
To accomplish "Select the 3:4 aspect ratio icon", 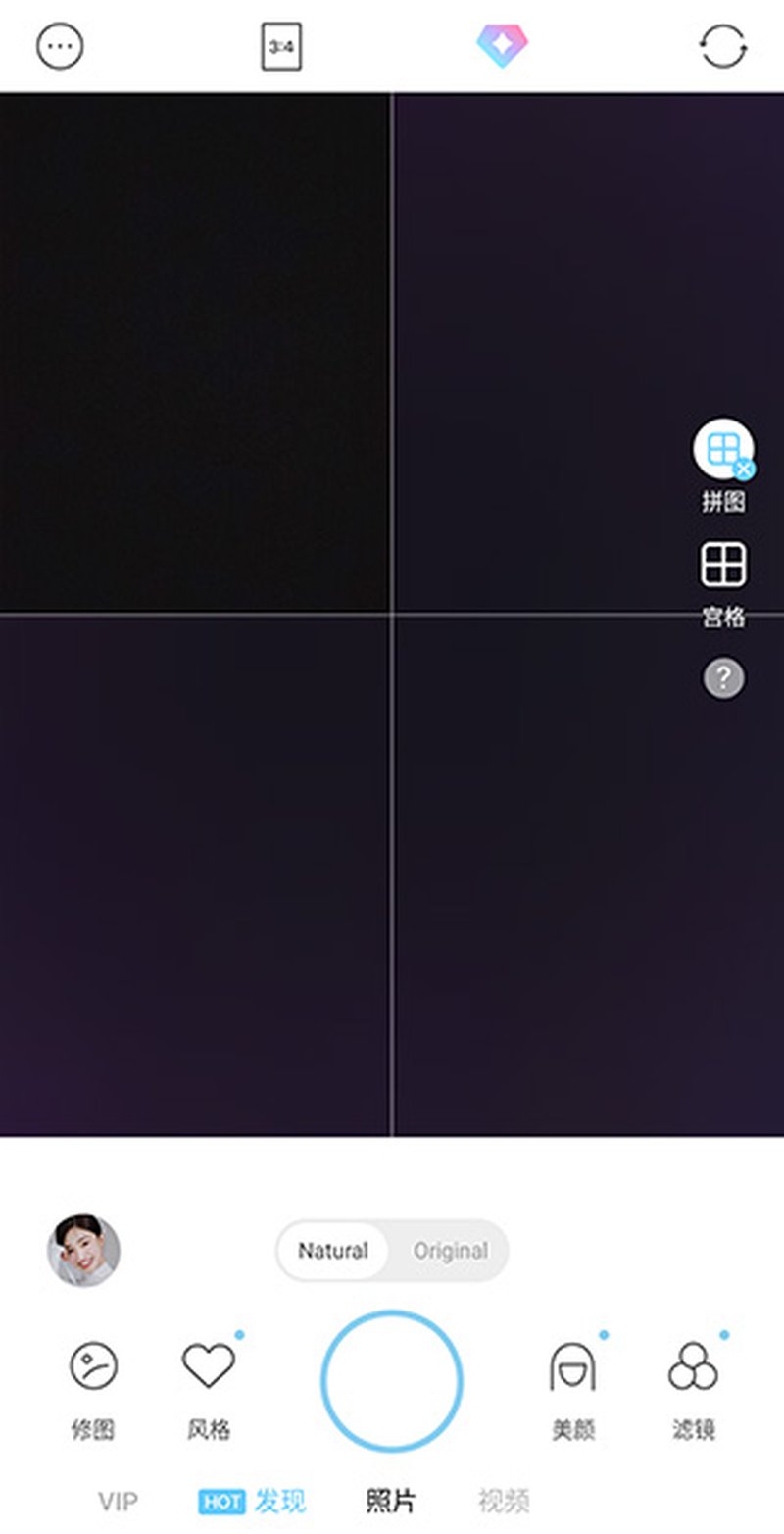I will [x=280, y=45].
